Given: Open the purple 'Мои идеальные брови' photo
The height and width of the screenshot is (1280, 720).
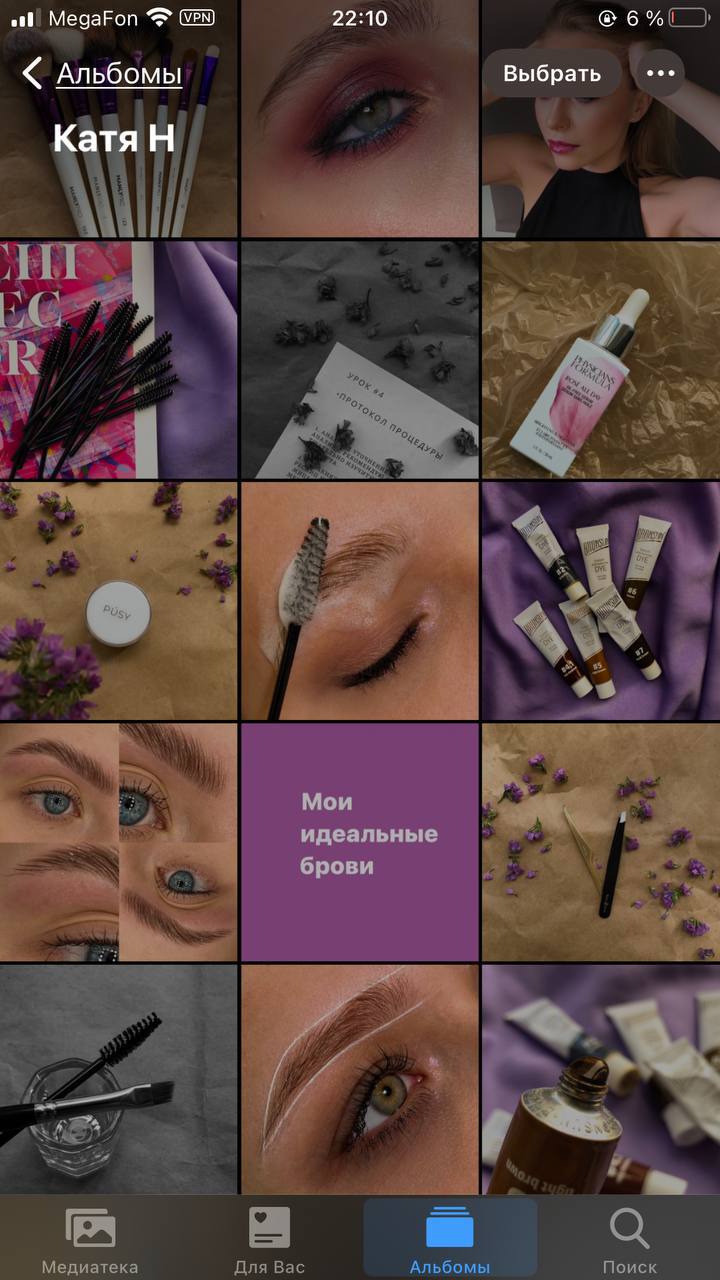Looking at the screenshot, I should point(360,842).
